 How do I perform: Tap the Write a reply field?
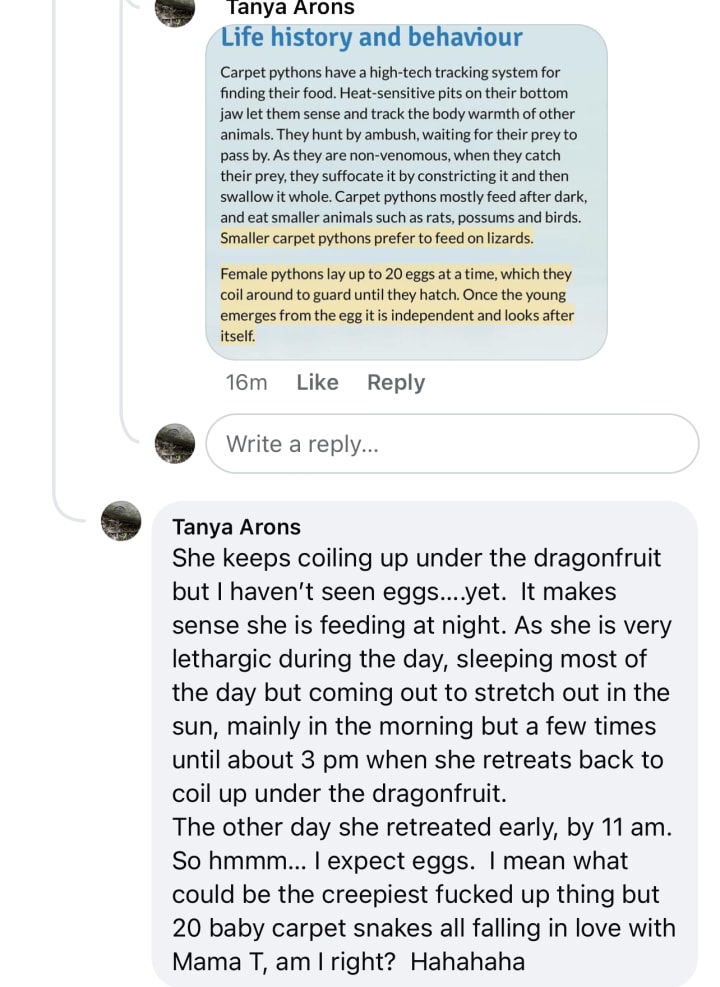452,444
